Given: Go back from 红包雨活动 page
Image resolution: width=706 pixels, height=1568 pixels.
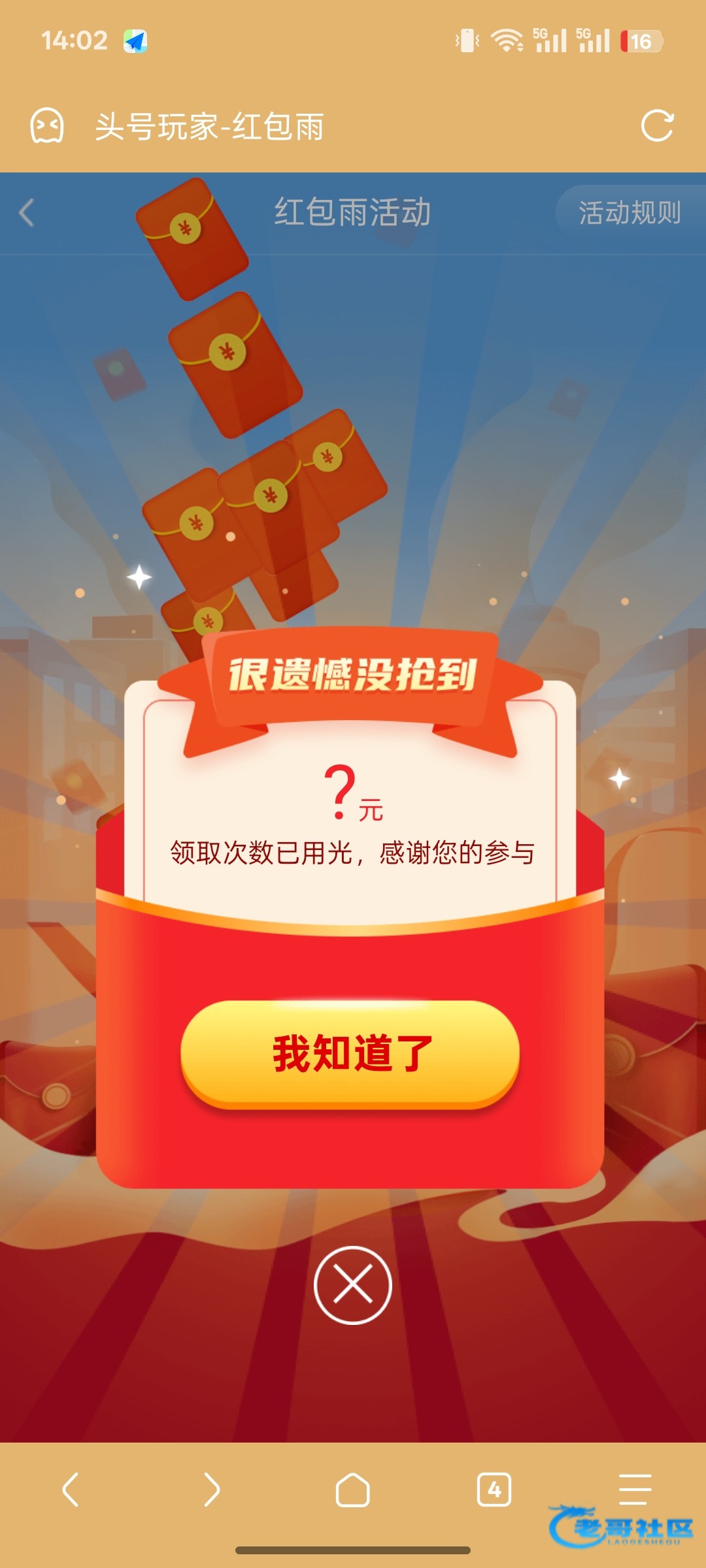Looking at the screenshot, I should tap(27, 213).
